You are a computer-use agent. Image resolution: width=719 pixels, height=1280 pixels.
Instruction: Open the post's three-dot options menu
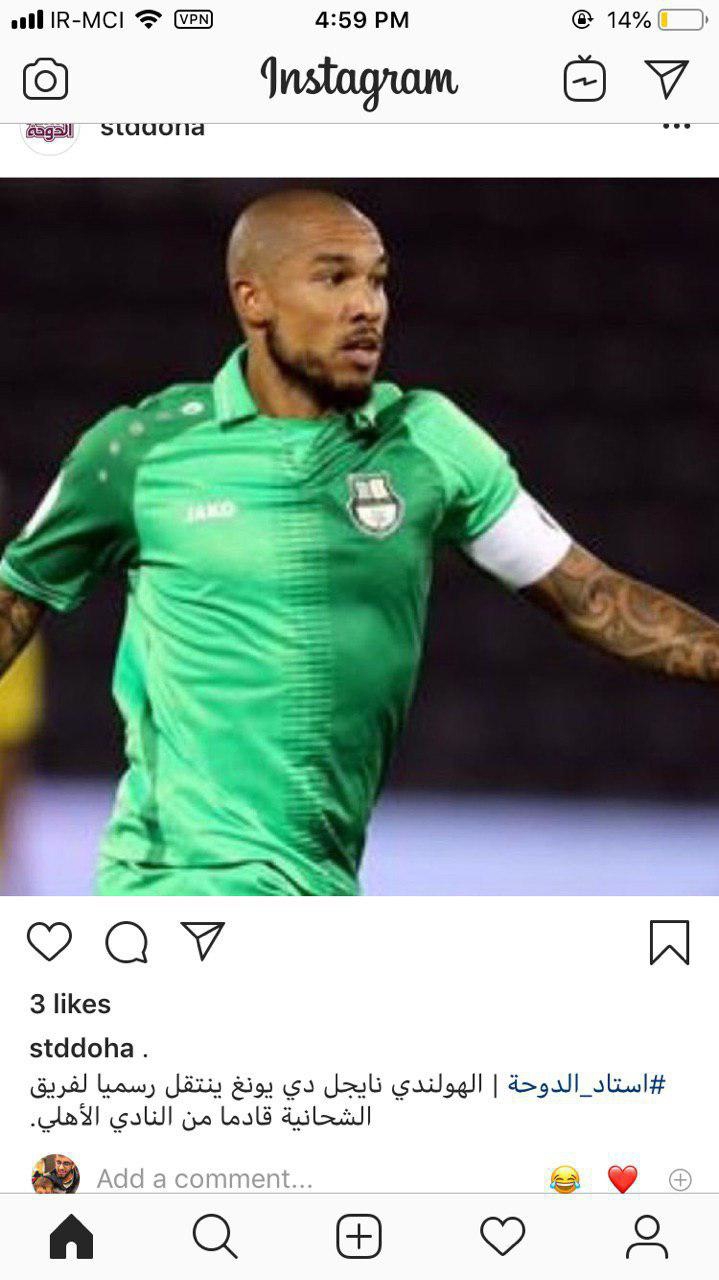tap(677, 127)
